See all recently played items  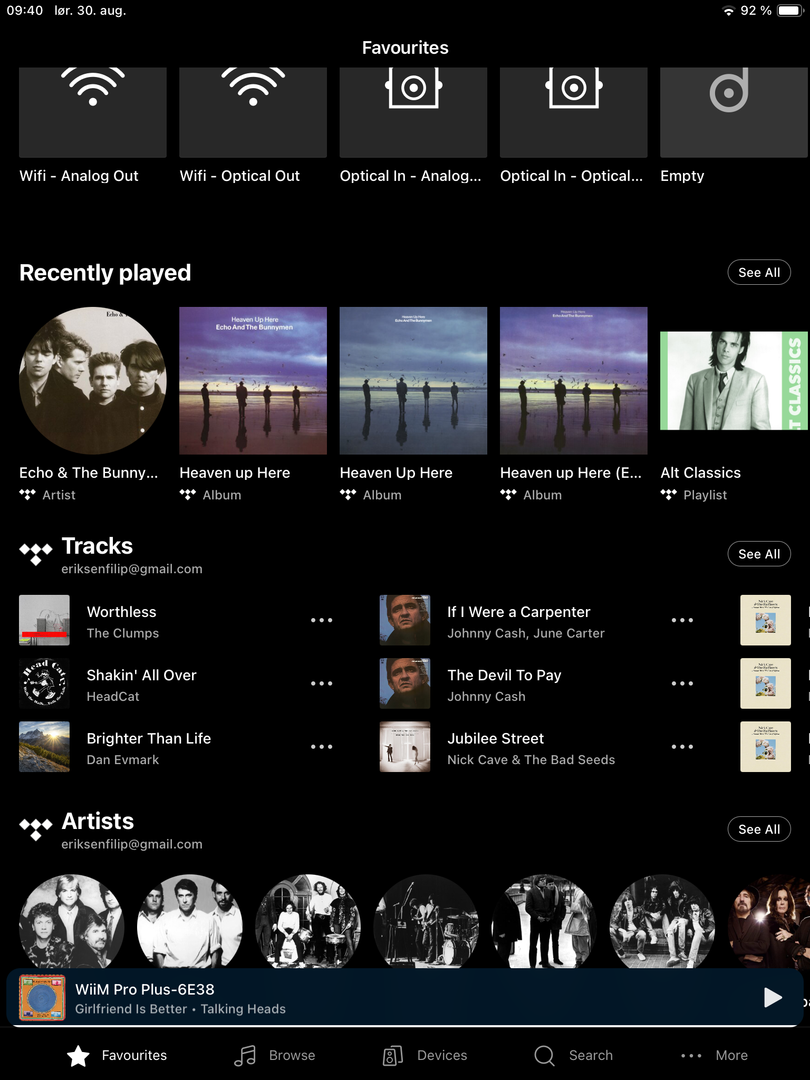point(759,272)
